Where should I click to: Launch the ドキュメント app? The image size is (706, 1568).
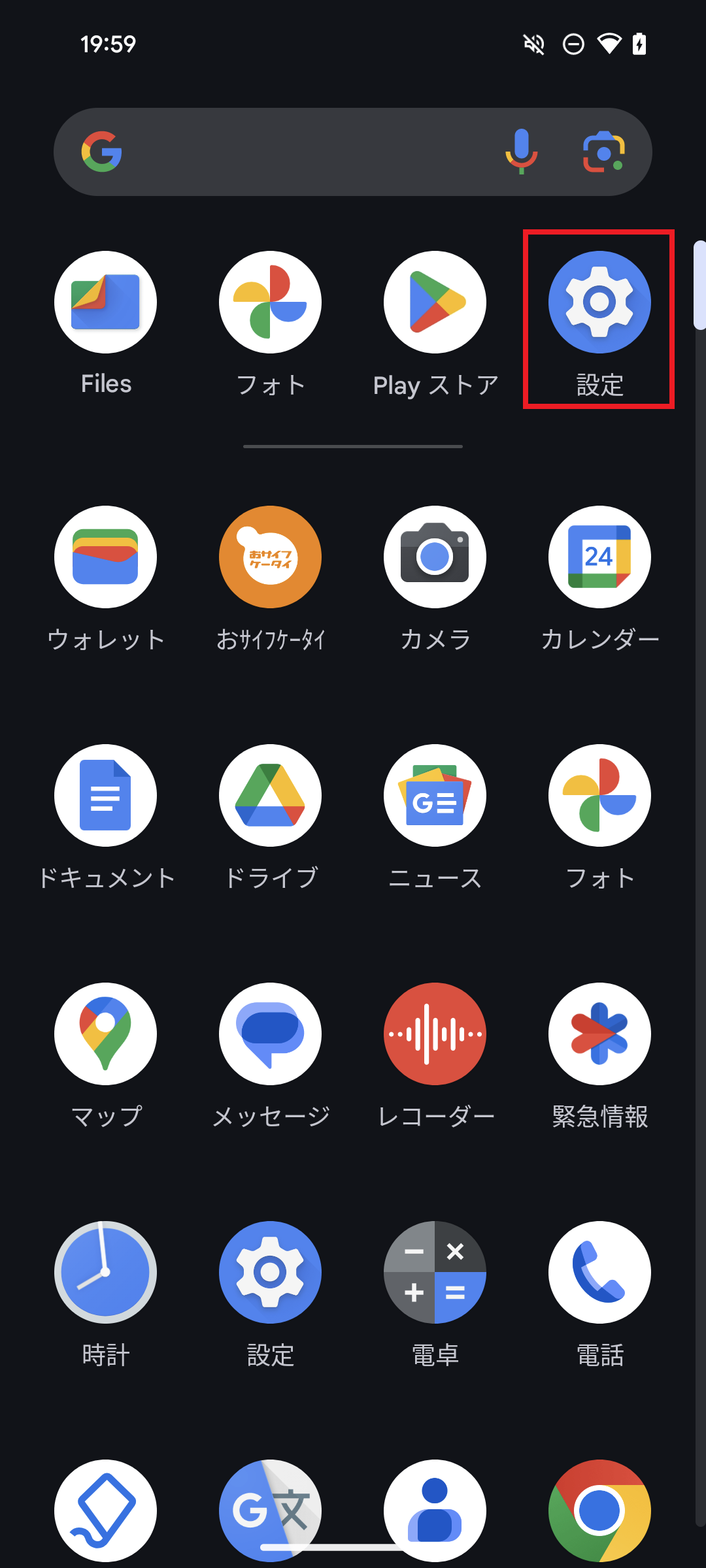[105, 796]
